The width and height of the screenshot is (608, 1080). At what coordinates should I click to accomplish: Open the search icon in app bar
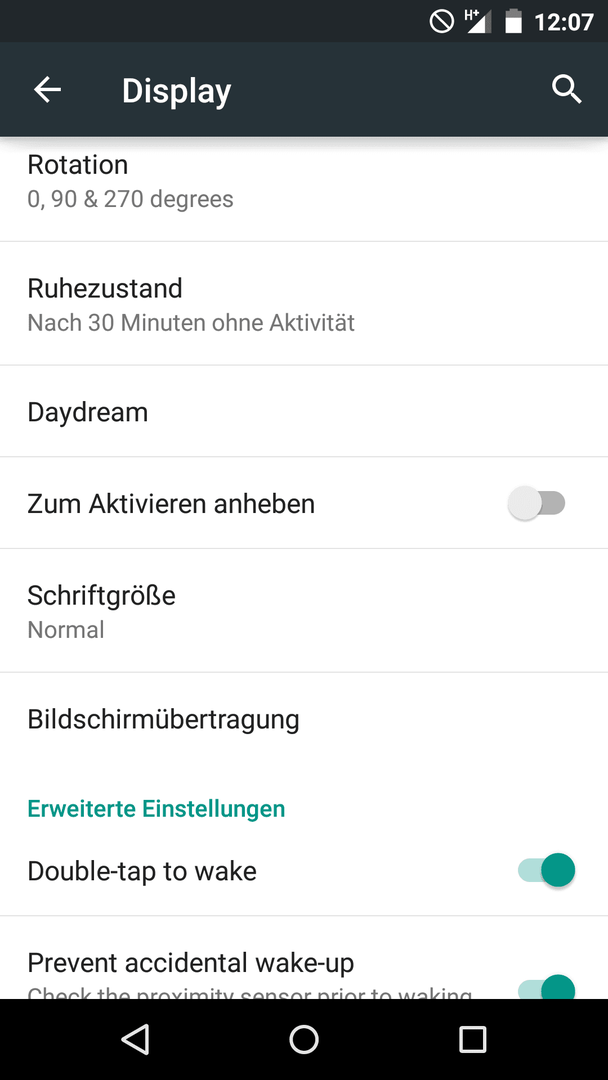pos(567,90)
